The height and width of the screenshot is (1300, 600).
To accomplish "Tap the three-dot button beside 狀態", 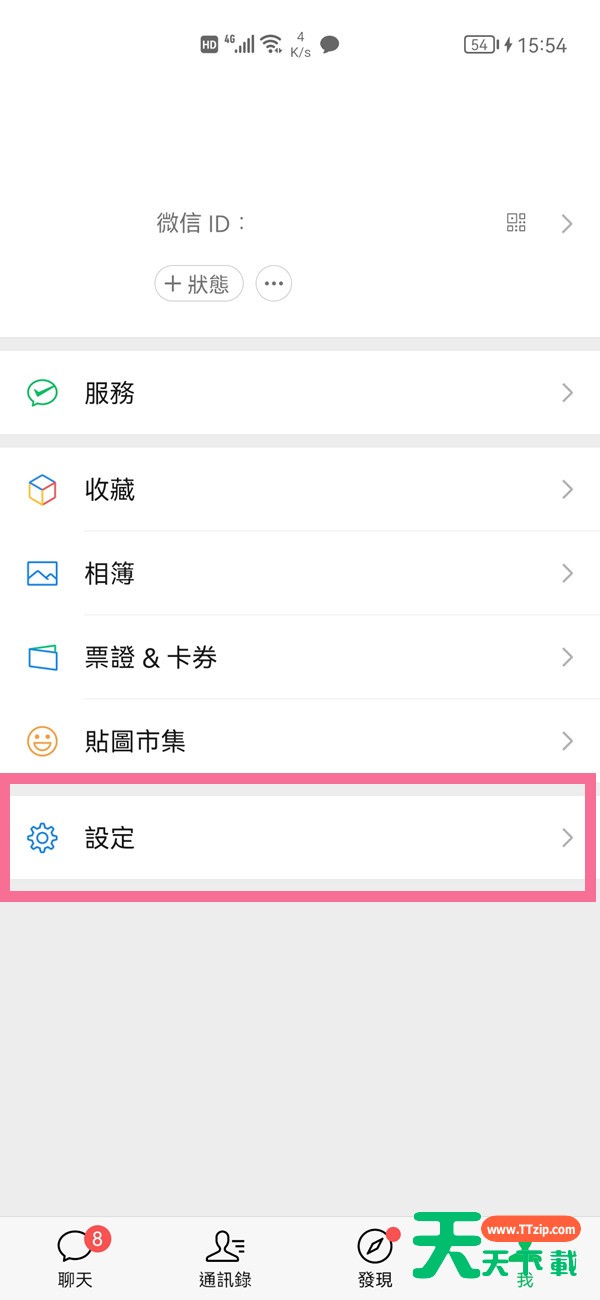I will pyautogui.click(x=274, y=284).
